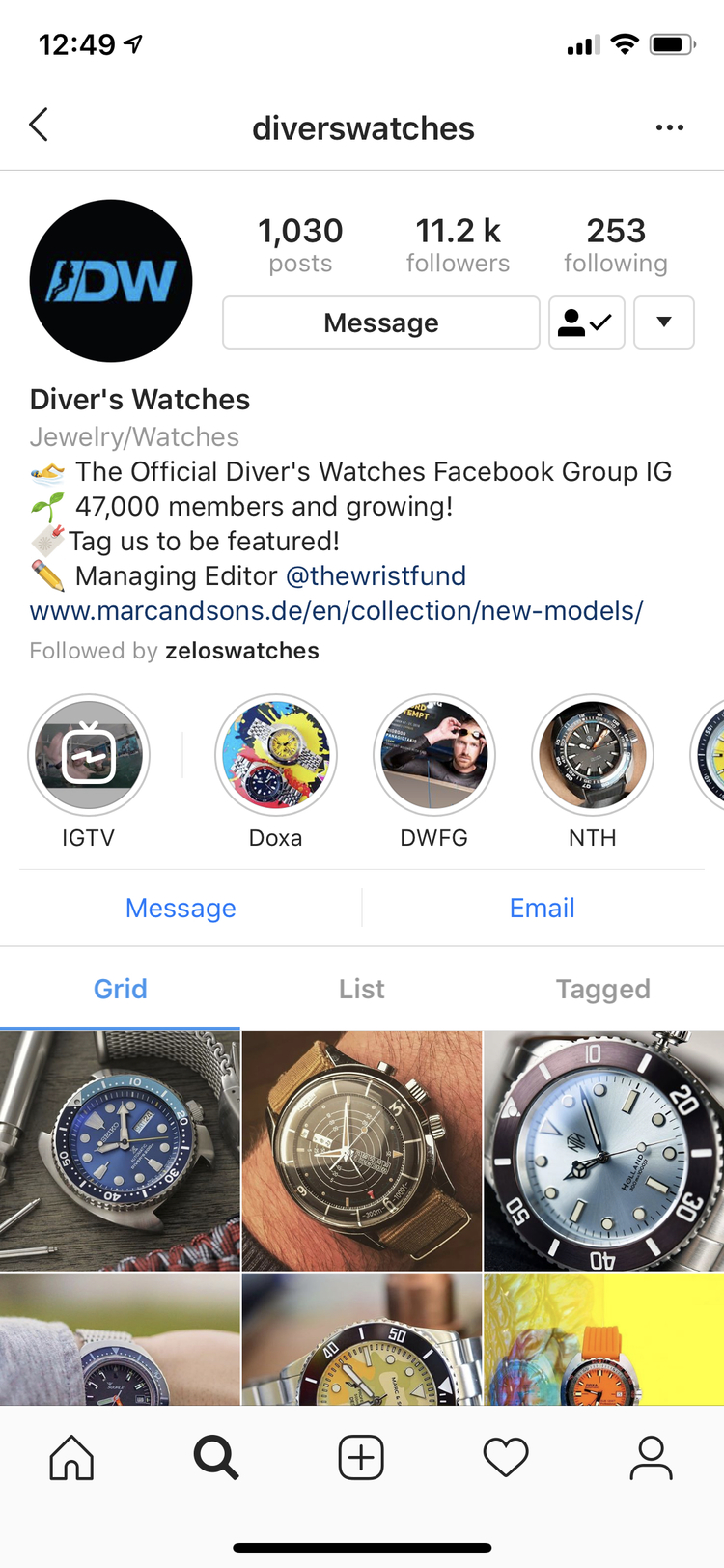Open the @thewristfund profile link
The height and width of the screenshot is (1568, 724).
tap(376, 576)
